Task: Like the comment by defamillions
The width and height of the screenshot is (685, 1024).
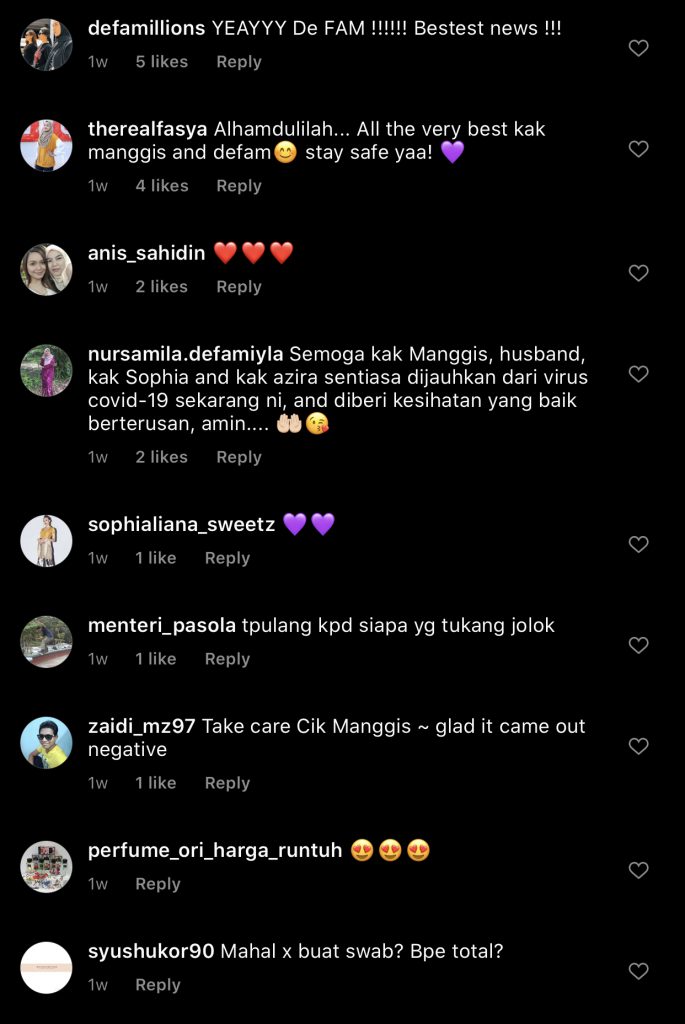Action: coord(638,48)
